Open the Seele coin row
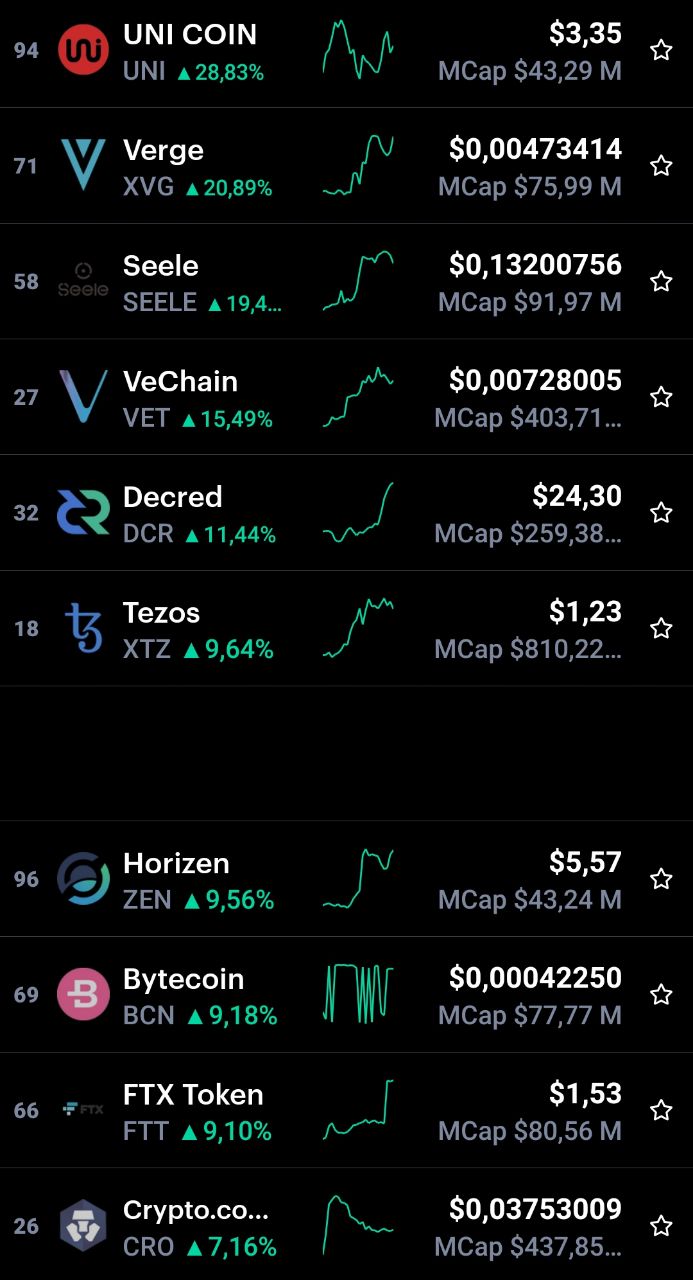 (x=346, y=282)
